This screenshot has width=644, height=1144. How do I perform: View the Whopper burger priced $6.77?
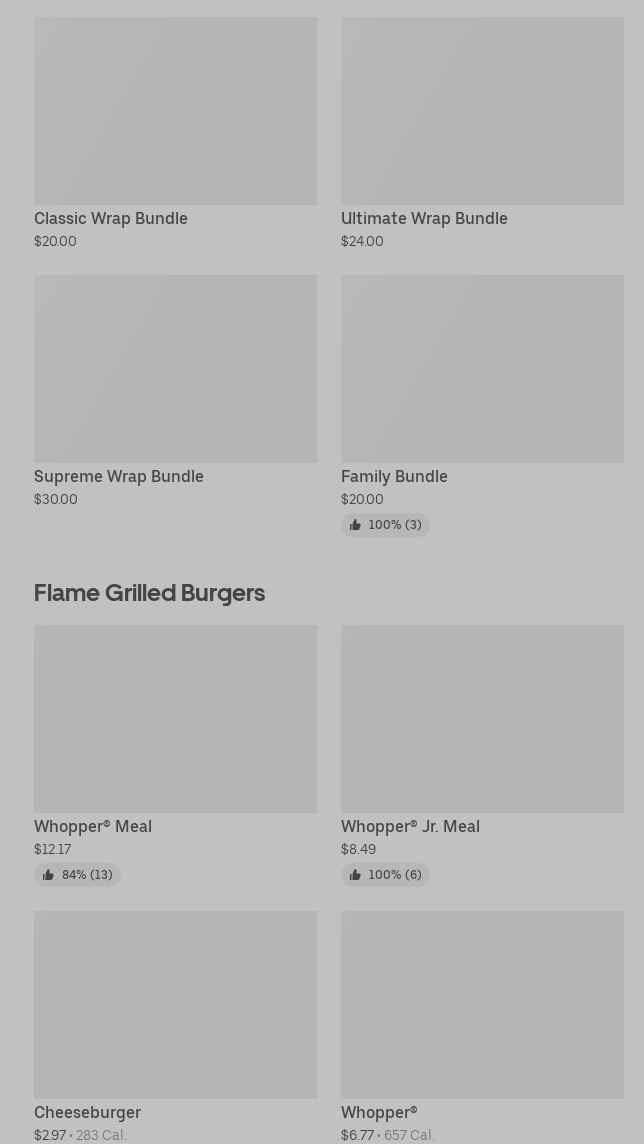pyautogui.click(x=482, y=1027)
